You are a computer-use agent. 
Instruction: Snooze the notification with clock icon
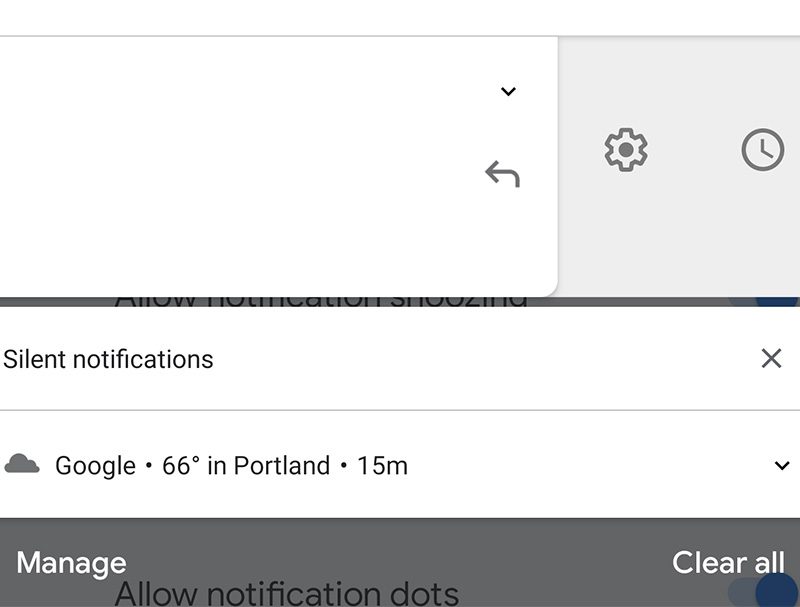point(762,150)
